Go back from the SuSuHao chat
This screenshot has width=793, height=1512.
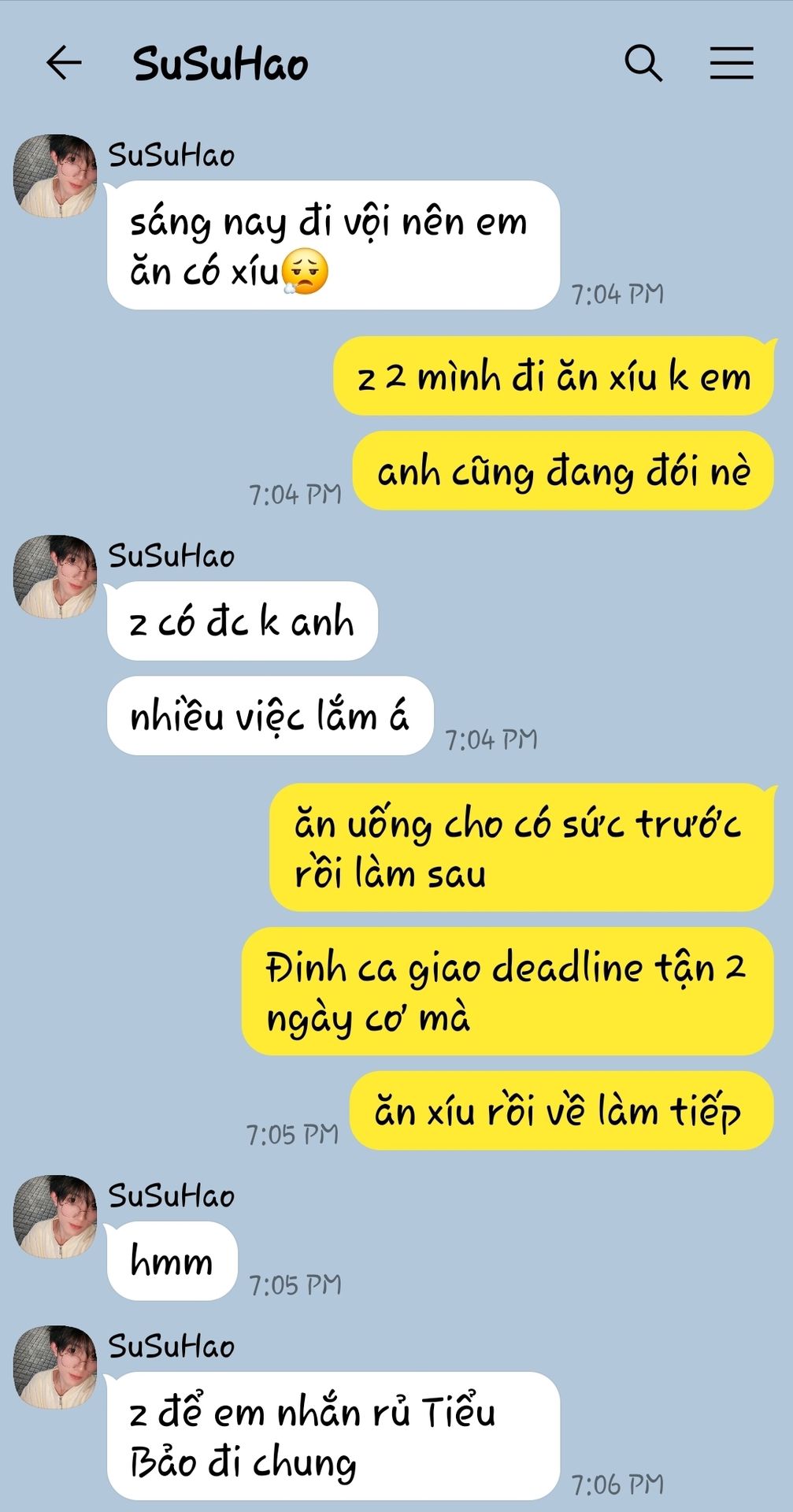coord(64,63)
